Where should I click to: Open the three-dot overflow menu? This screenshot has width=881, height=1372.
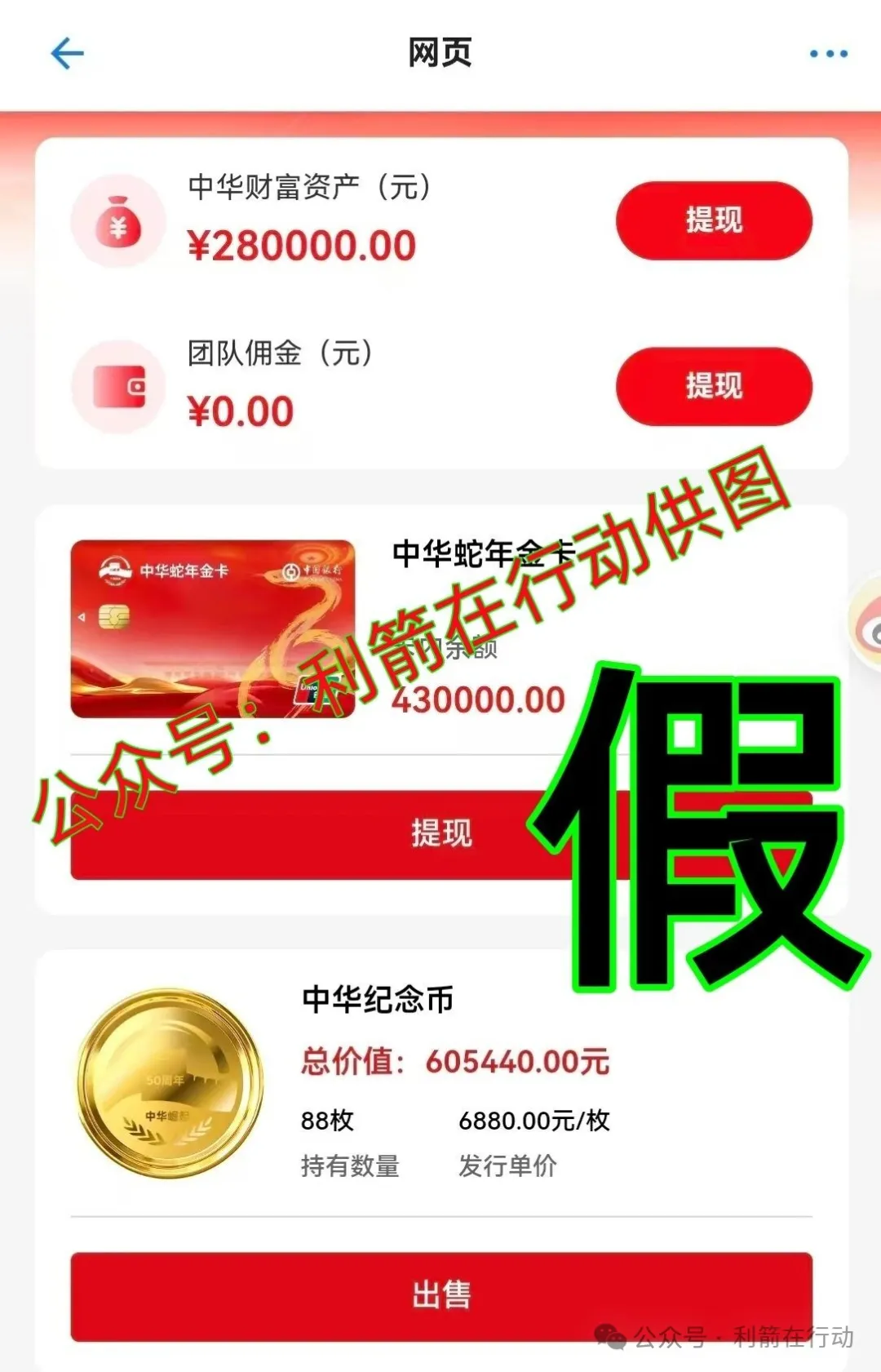pyautogui.click(x=828, y=54)
